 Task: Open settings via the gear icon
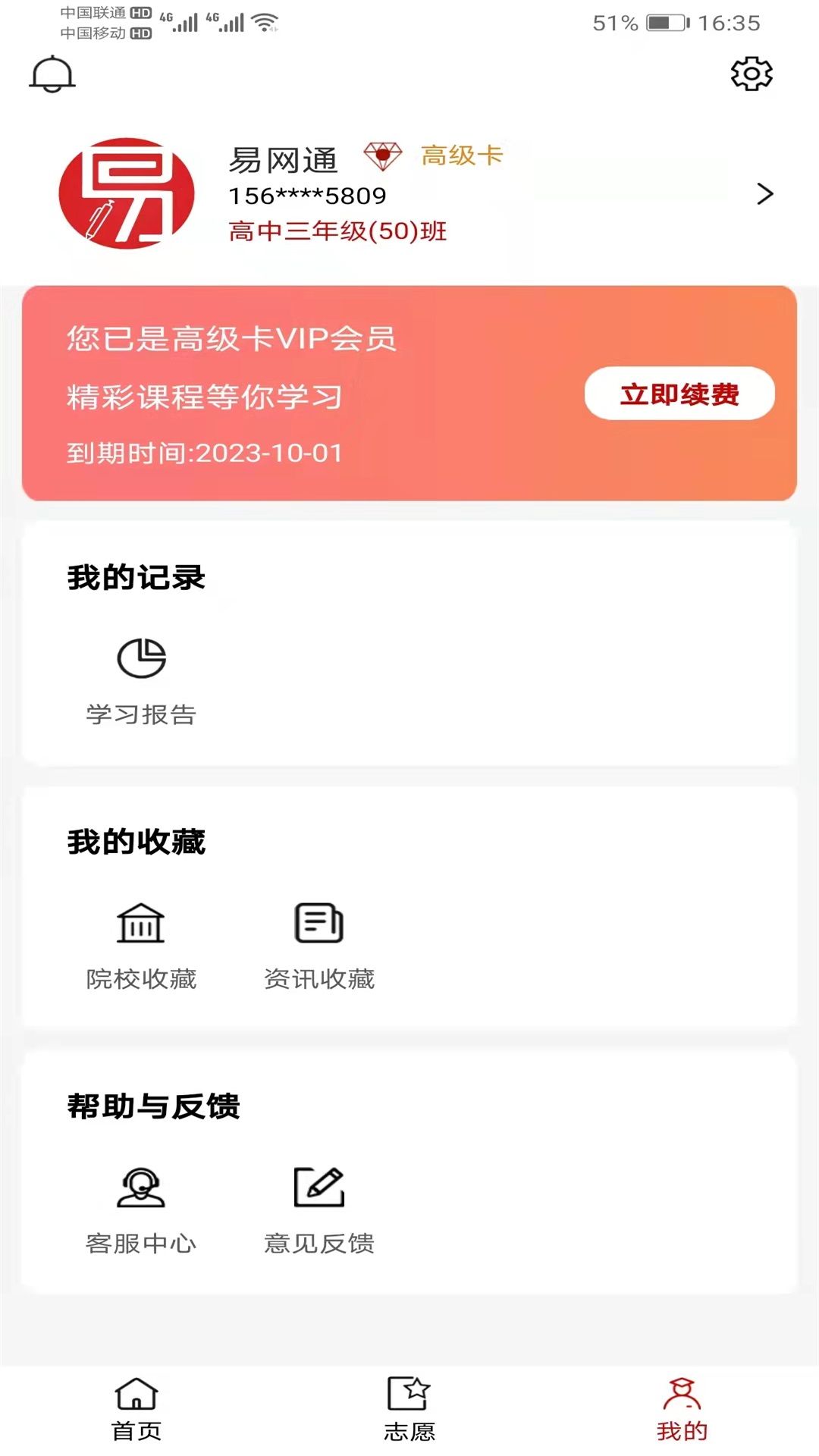751,74
